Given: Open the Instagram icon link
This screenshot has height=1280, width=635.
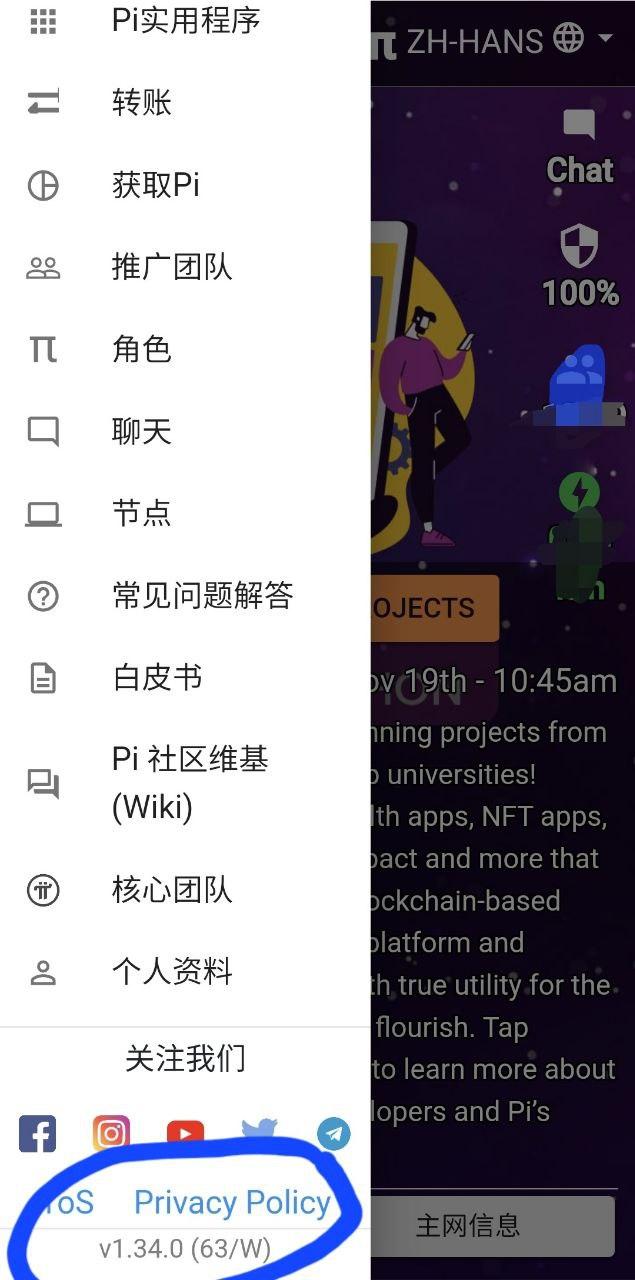Looking at the screenshot, I should (x=111, y=1134).
